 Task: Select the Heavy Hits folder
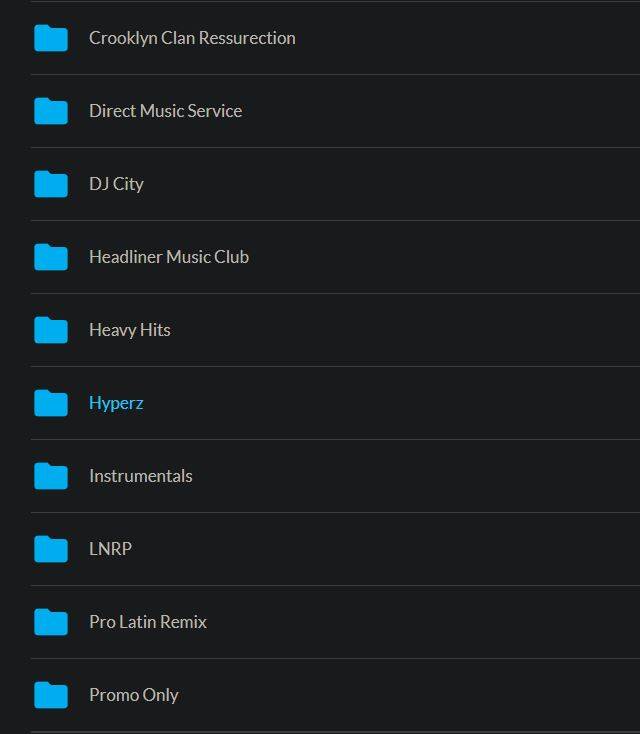pos(129,330)
